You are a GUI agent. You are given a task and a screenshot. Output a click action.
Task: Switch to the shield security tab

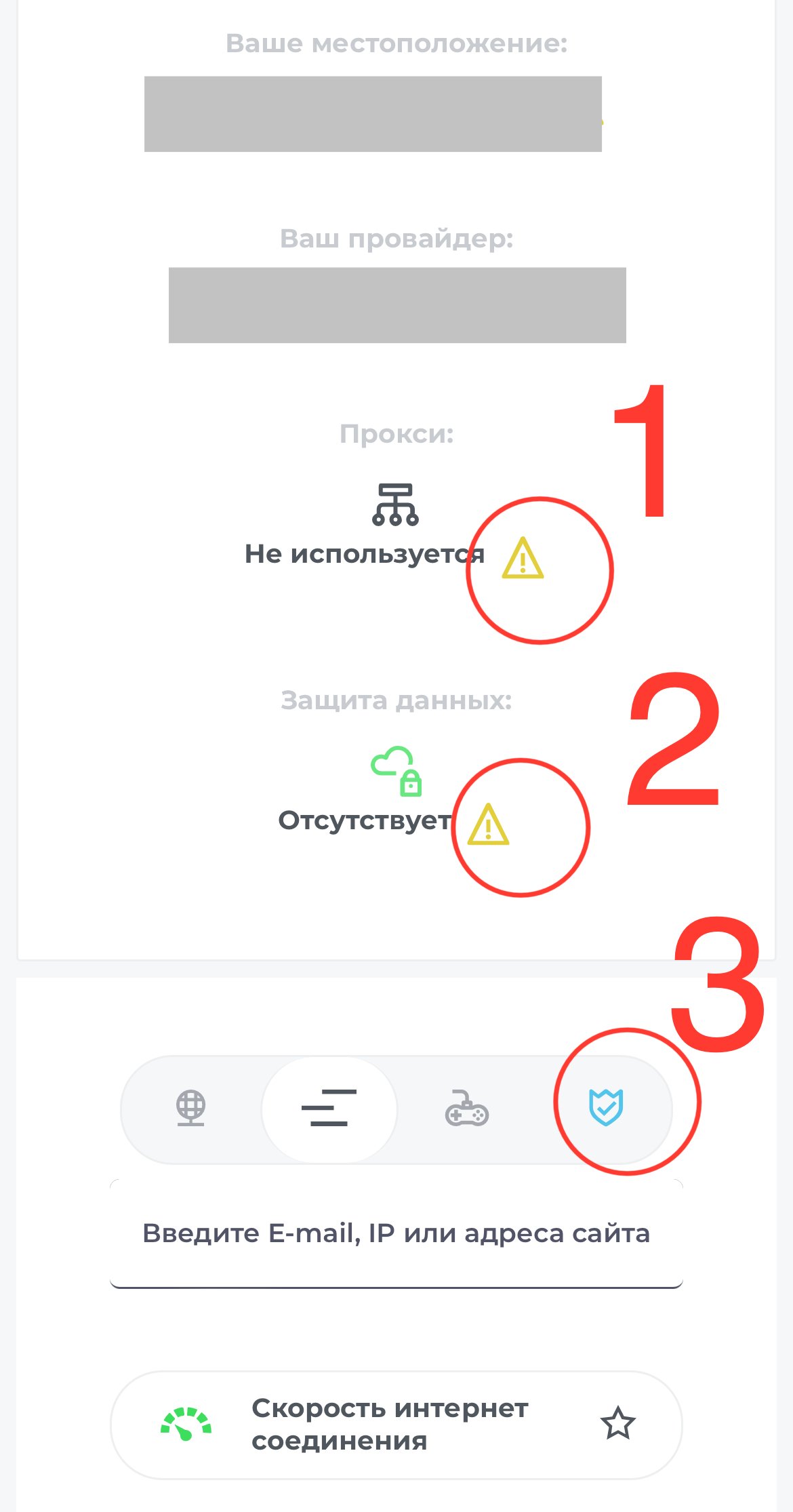(x=606, y=1108)
